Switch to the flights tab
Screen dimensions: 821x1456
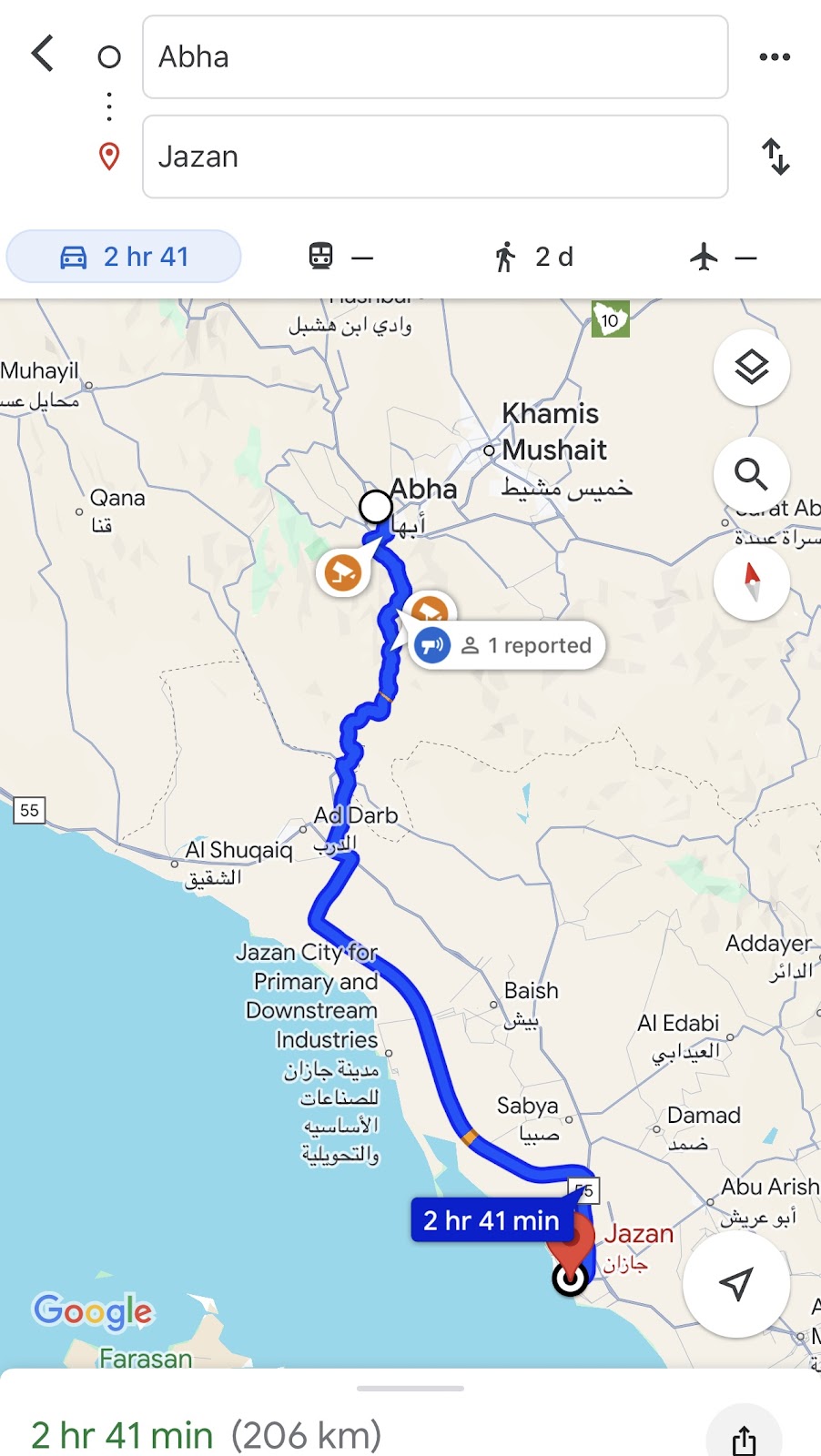(x=723, y=258)
